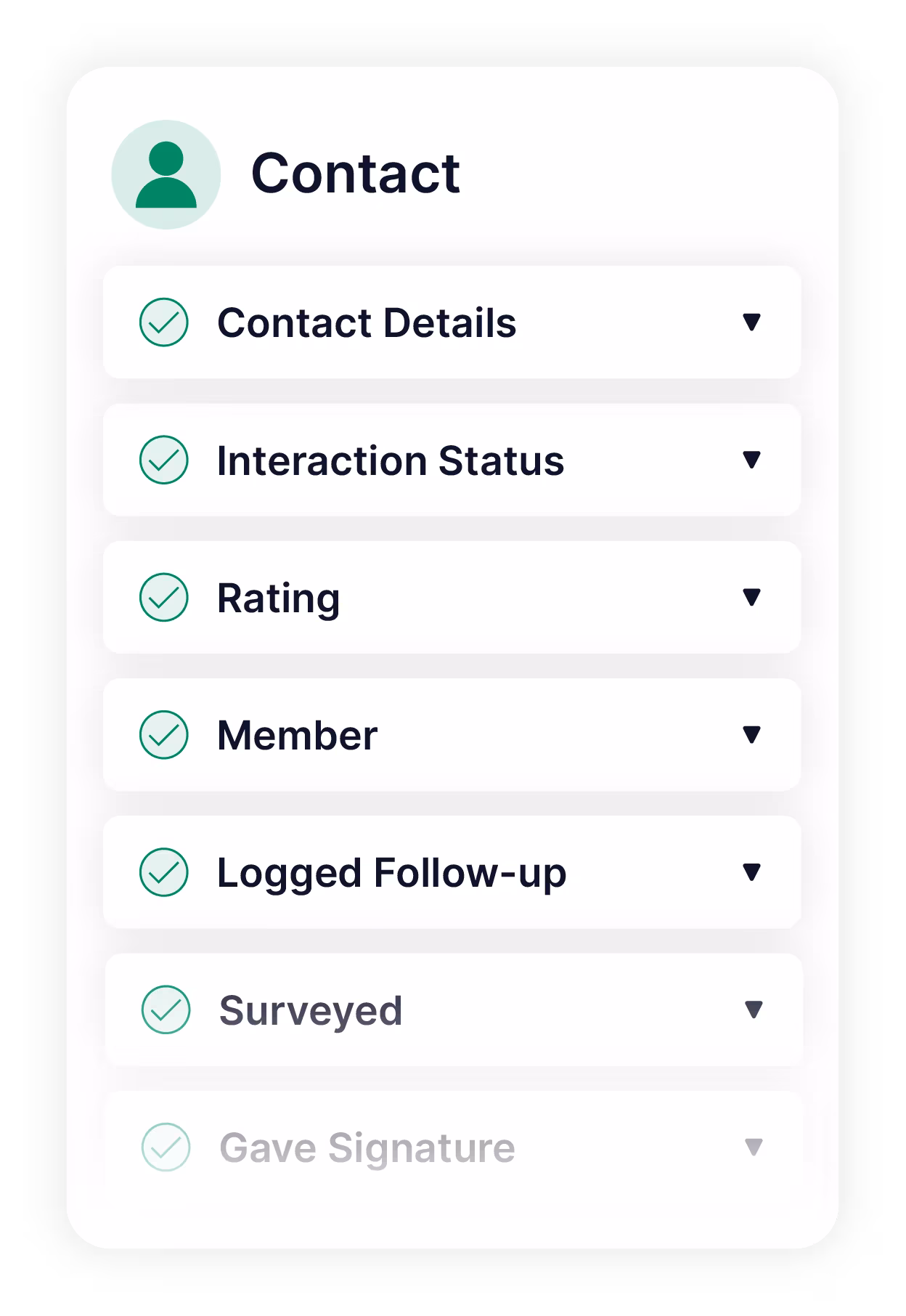Open the Logged Follow-up section
Image resolution: width=906 pixels, height=1316 pixels.
click(753, 872)
